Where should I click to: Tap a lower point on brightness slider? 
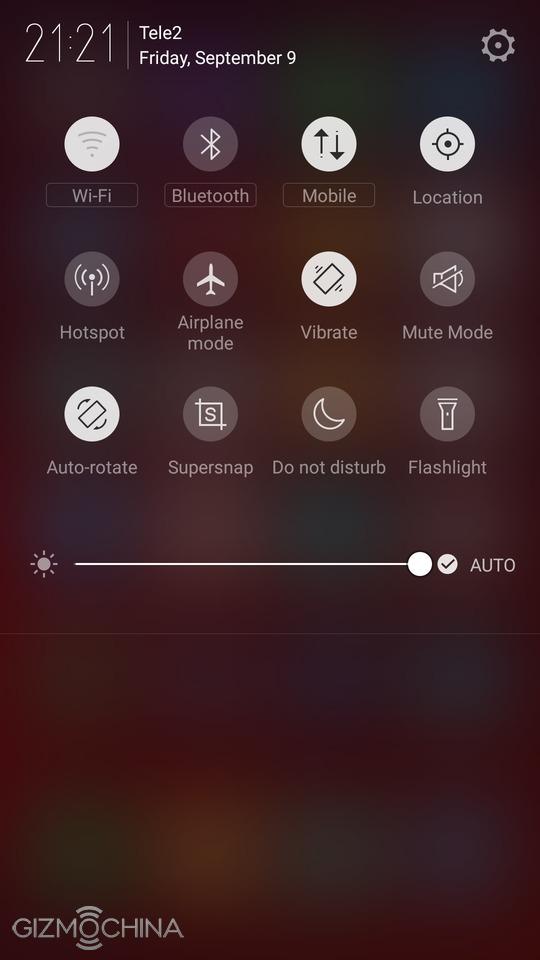point(184,564)
